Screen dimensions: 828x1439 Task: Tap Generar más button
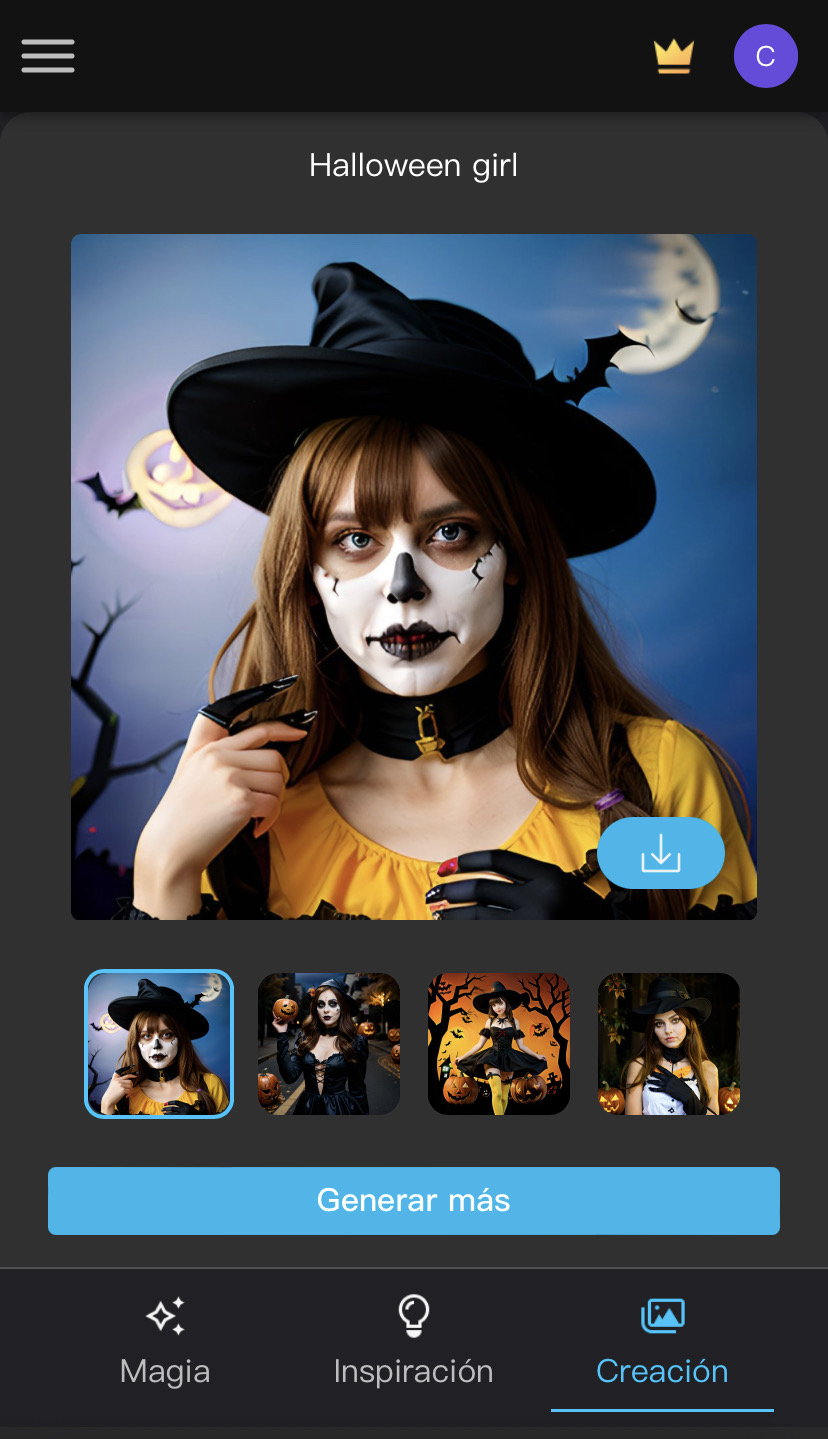point(413,1200)
